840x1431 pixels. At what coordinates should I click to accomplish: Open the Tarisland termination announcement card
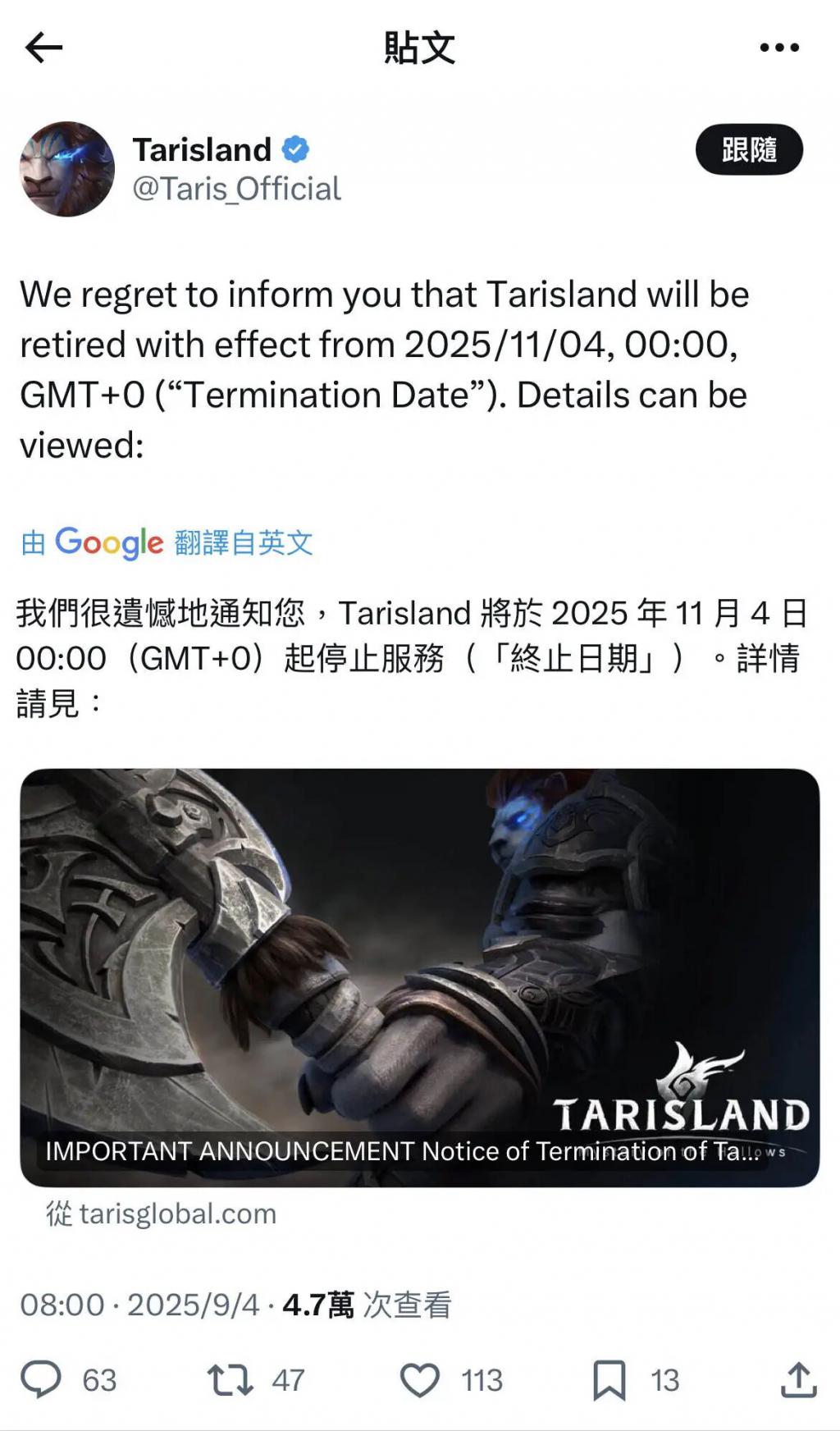pyautogui.click(x=420, y=977)
